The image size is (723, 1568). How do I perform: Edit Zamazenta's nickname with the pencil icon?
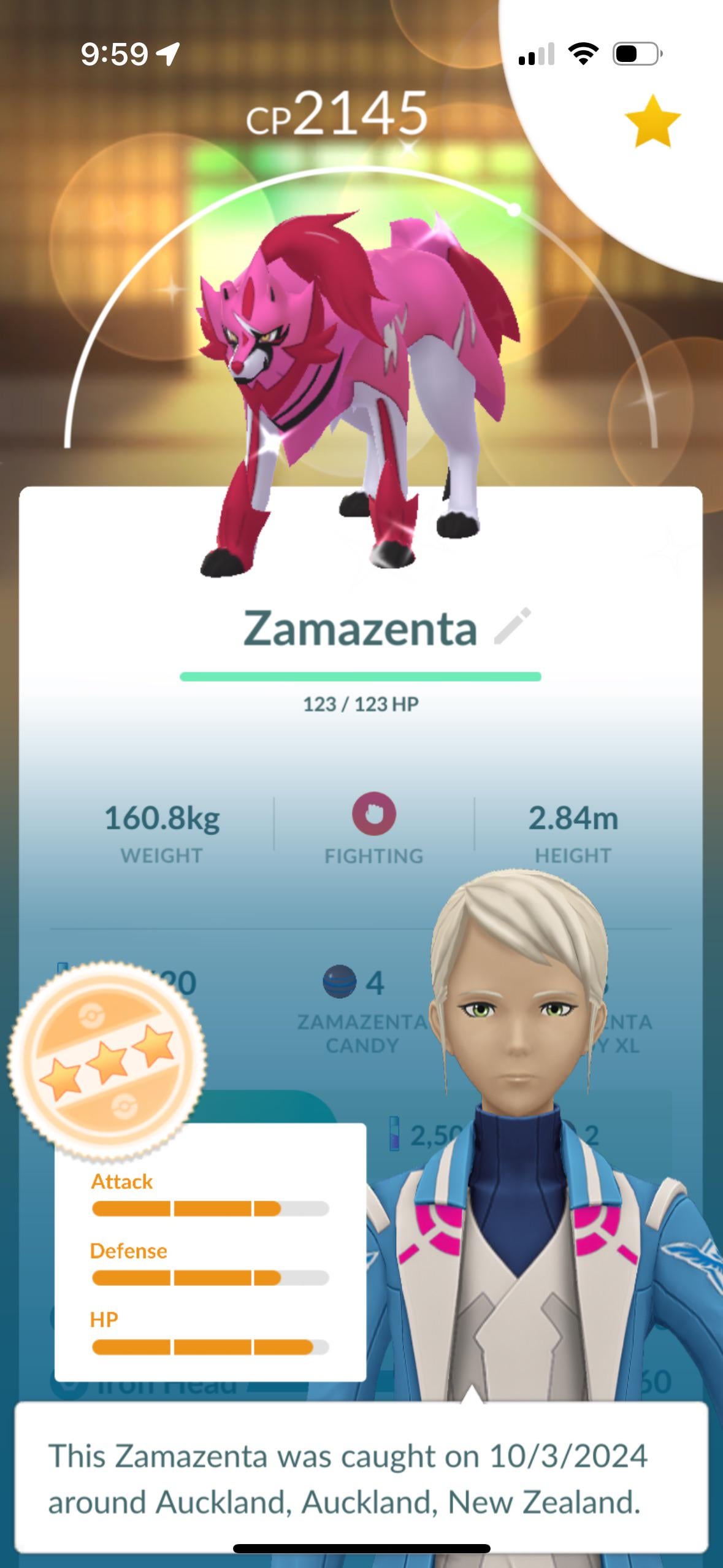tap(512, 626)
